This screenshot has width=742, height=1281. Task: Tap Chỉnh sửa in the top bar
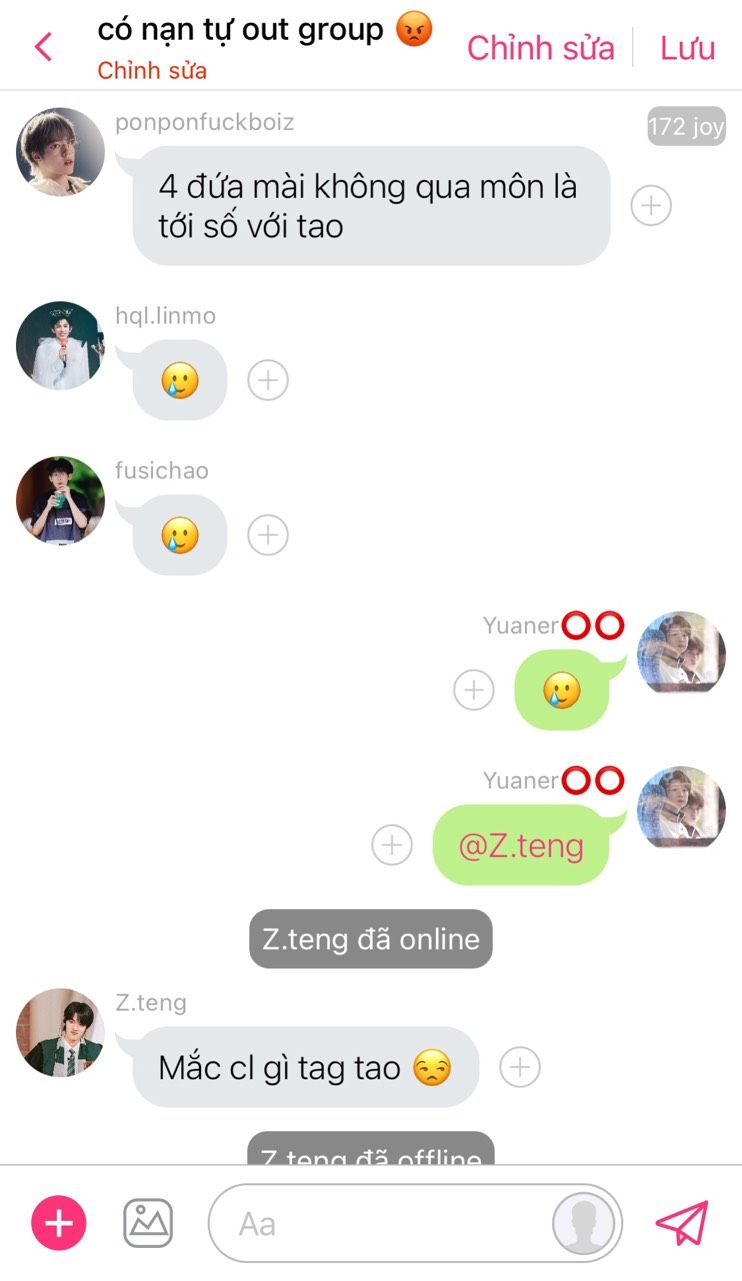coord(540,47)
